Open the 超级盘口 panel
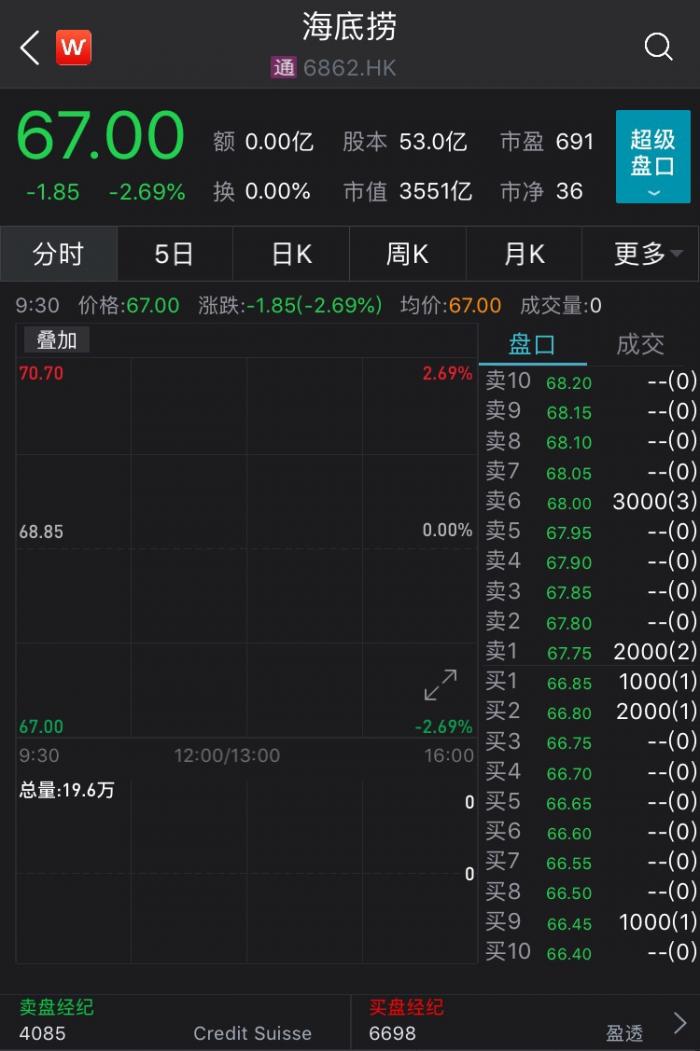Viewport: 700px width, 1051px height. coord(653,157)
